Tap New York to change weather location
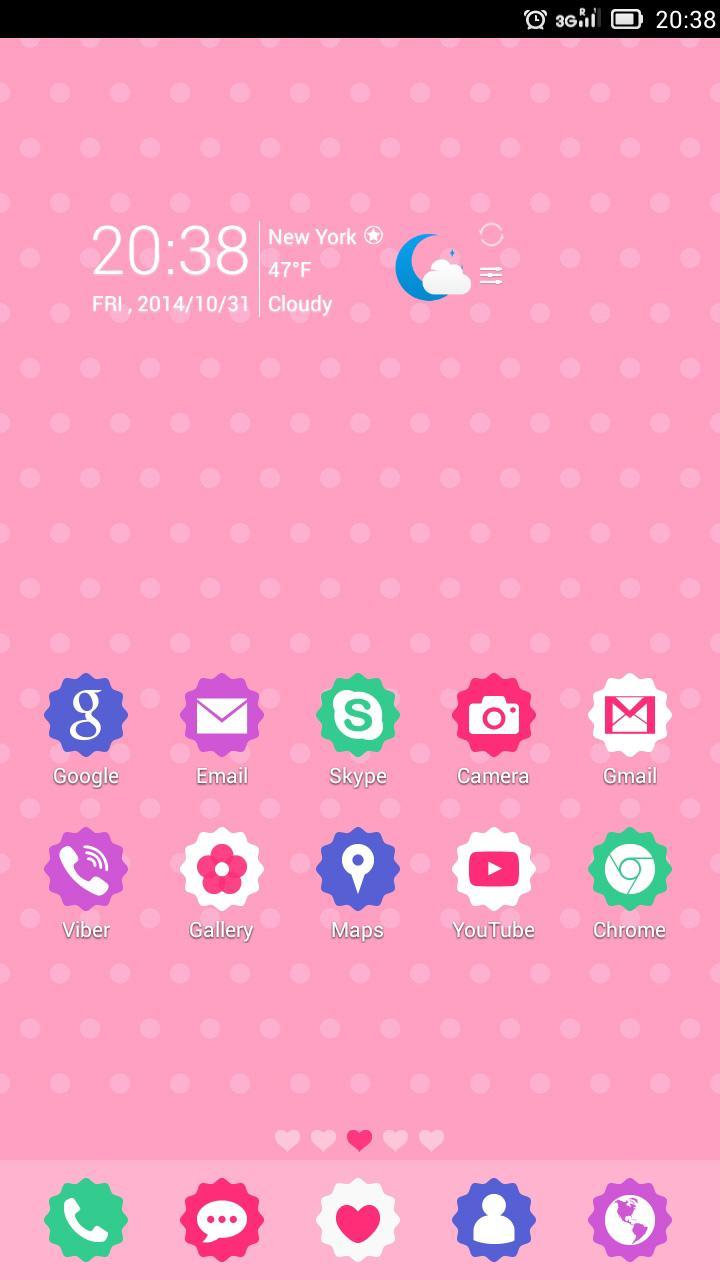The height and width of the screenshot is (1280, 720). click(310, 237)
